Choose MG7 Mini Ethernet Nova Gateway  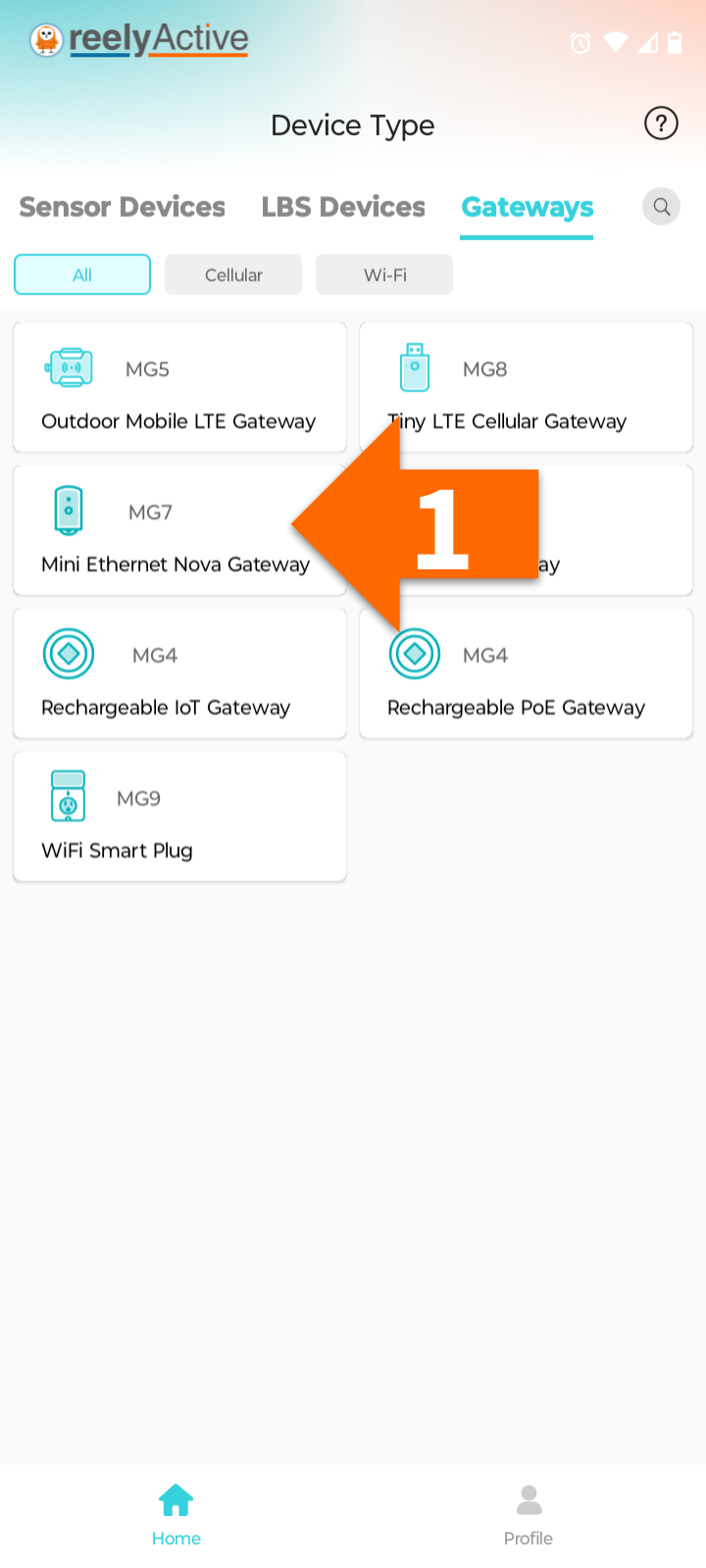179,530
